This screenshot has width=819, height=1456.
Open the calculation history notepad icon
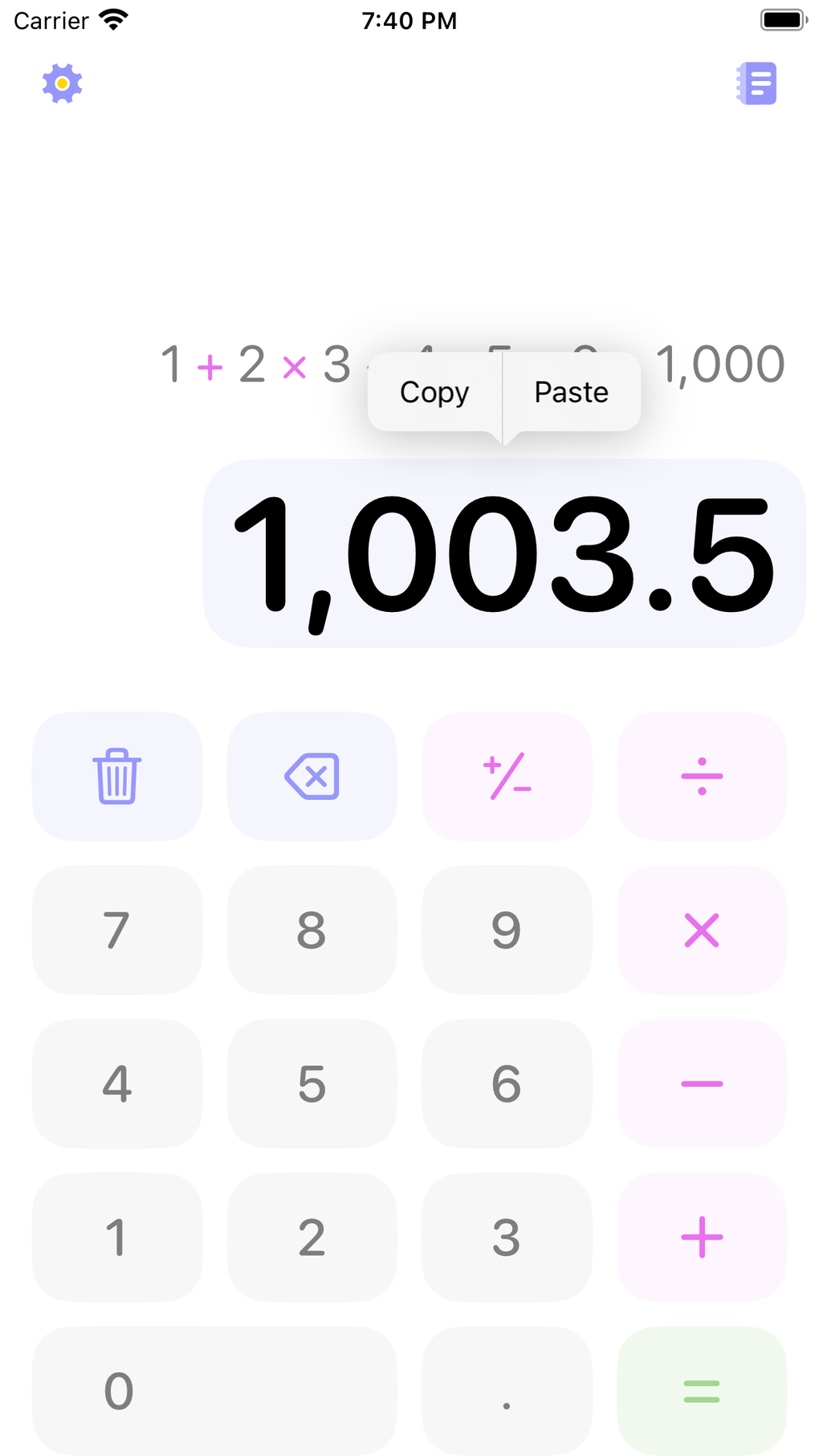[x=756, y=83]
